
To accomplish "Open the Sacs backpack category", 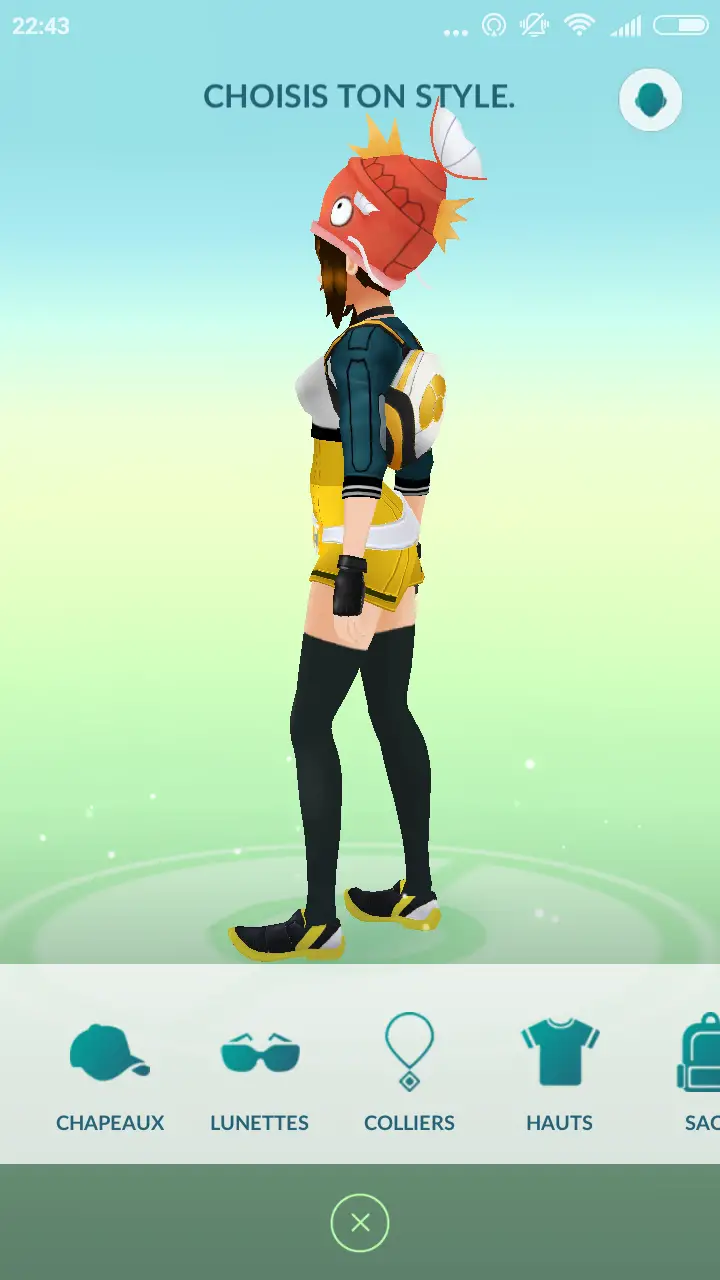I will pyautogui.click(x=700, y=1074).
